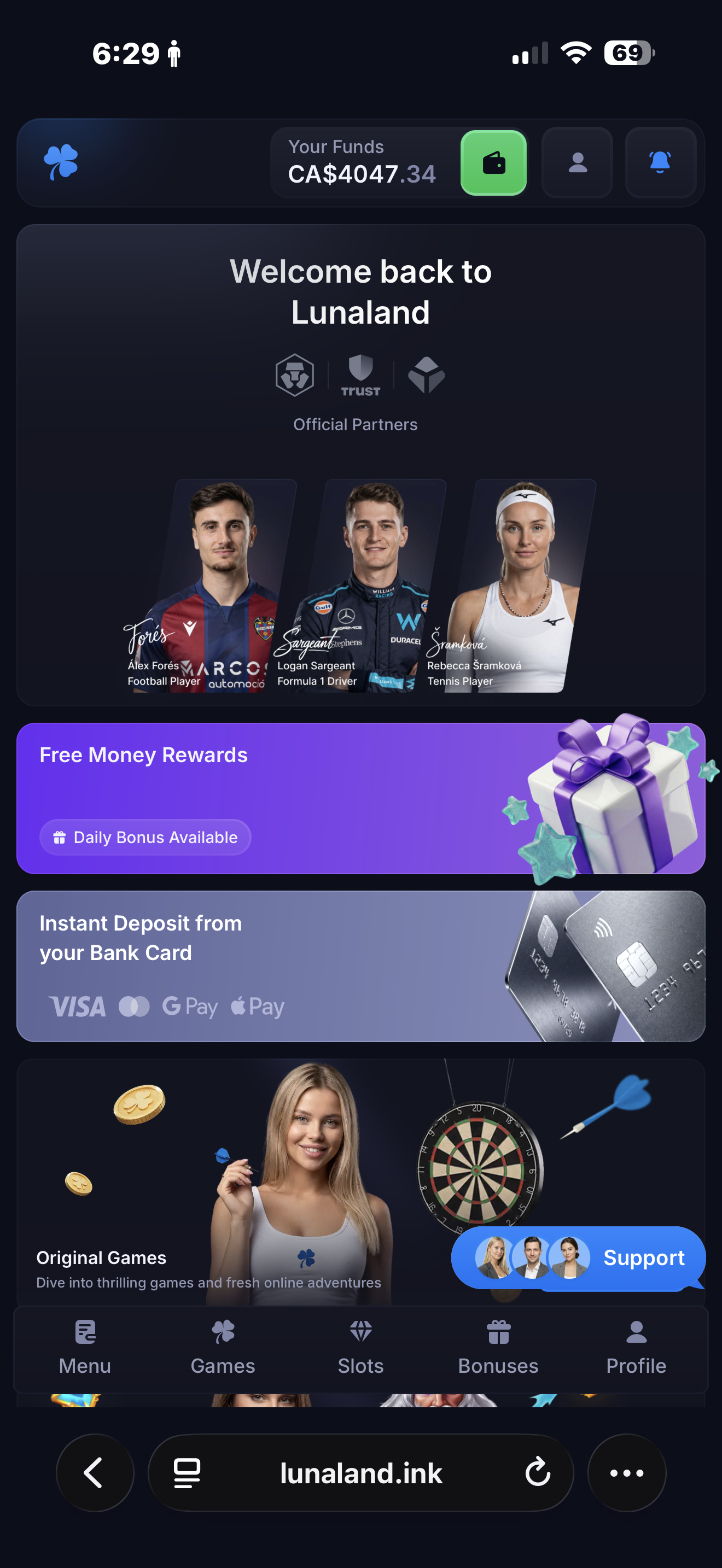Open the Original Games card

tap(231, 1181)
